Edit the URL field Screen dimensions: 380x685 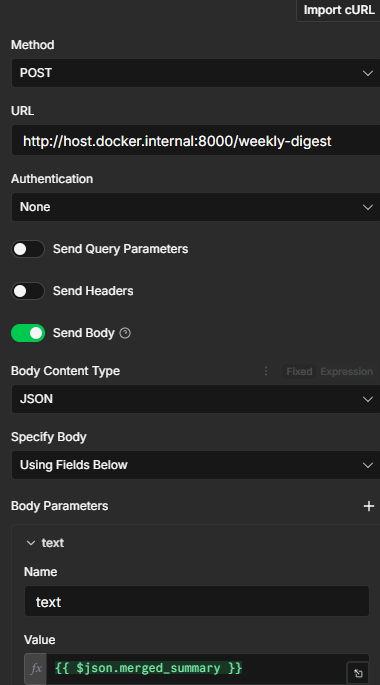coord(196,141)
